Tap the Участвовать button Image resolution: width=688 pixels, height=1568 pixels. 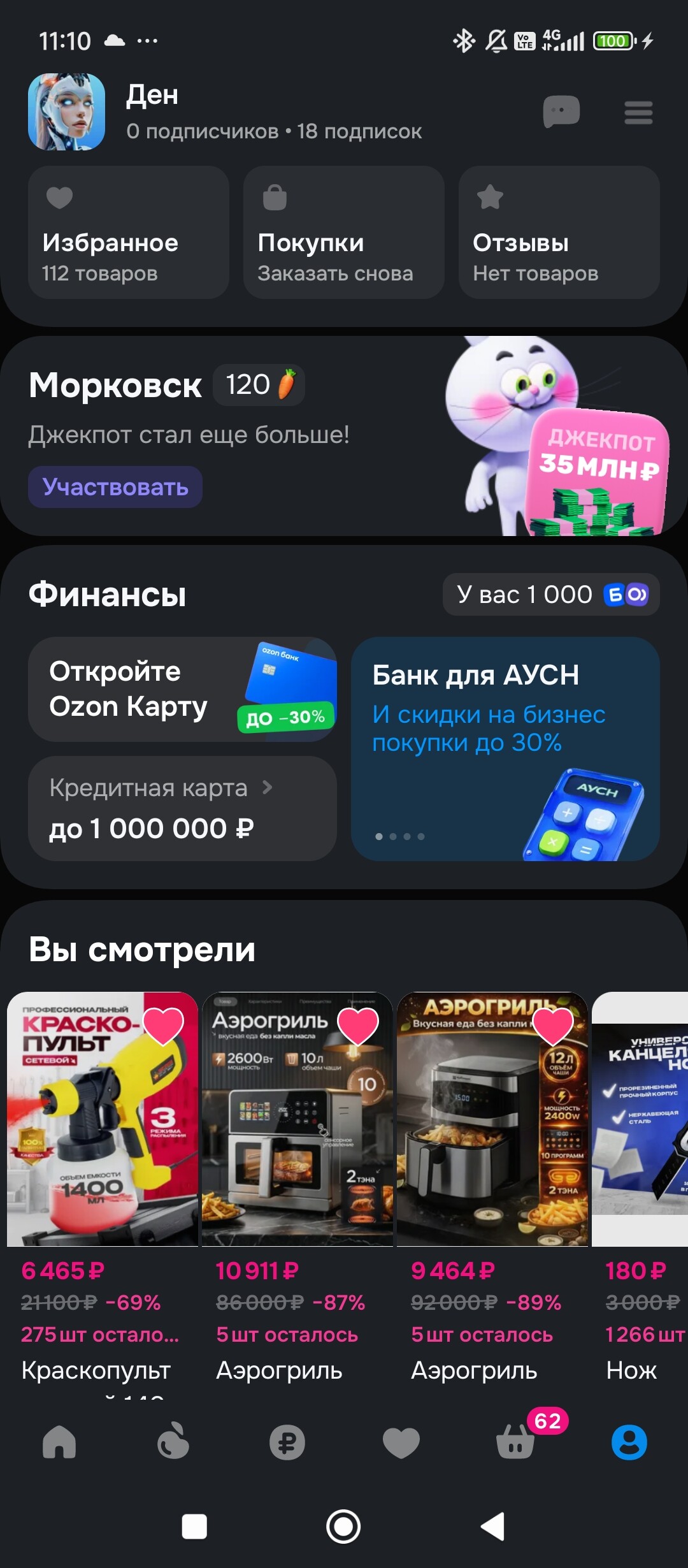[115, 487]
